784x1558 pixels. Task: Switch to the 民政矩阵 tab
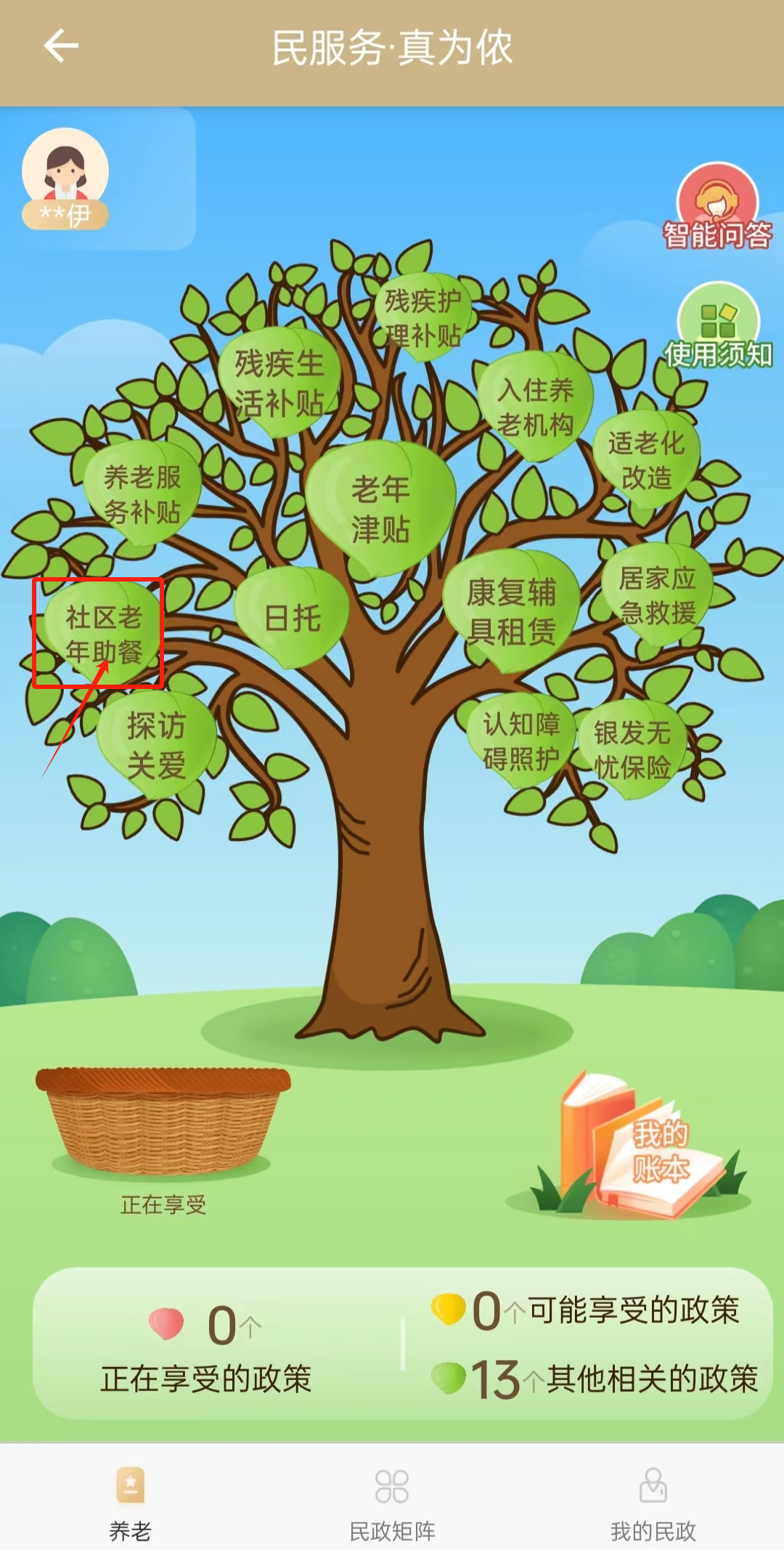(392, 1503)
